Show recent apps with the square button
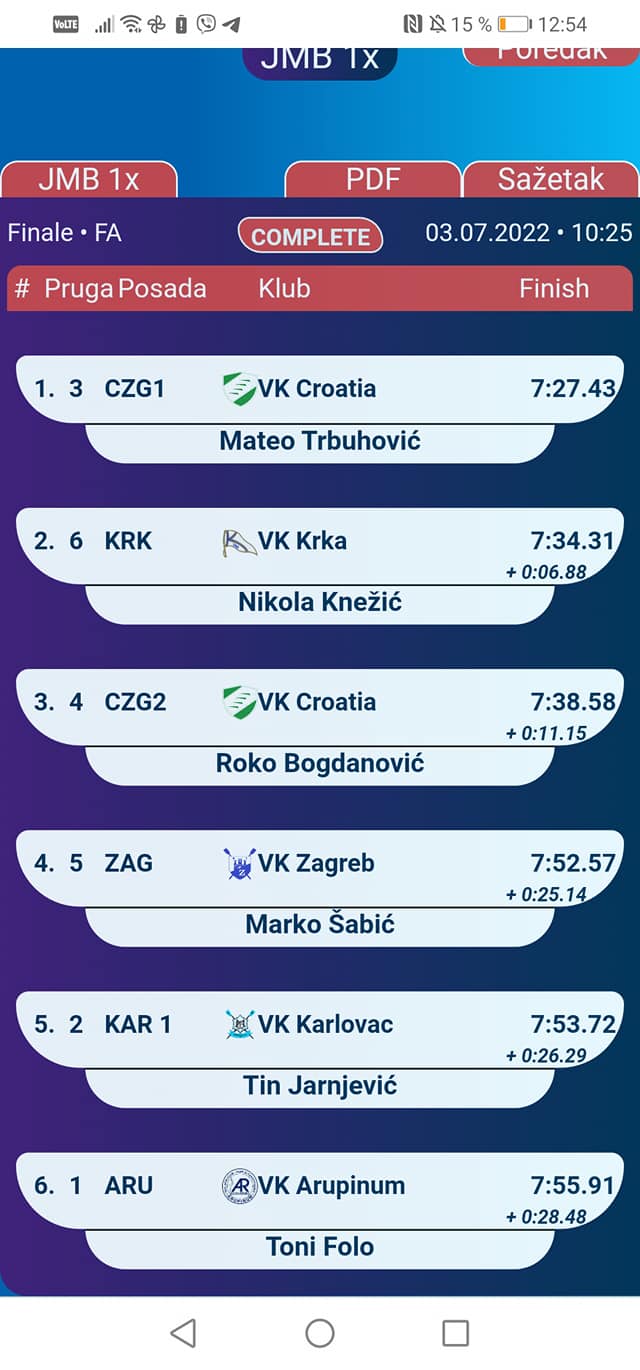Viewport: 640px width, 1370px height. click(456, 1332)
